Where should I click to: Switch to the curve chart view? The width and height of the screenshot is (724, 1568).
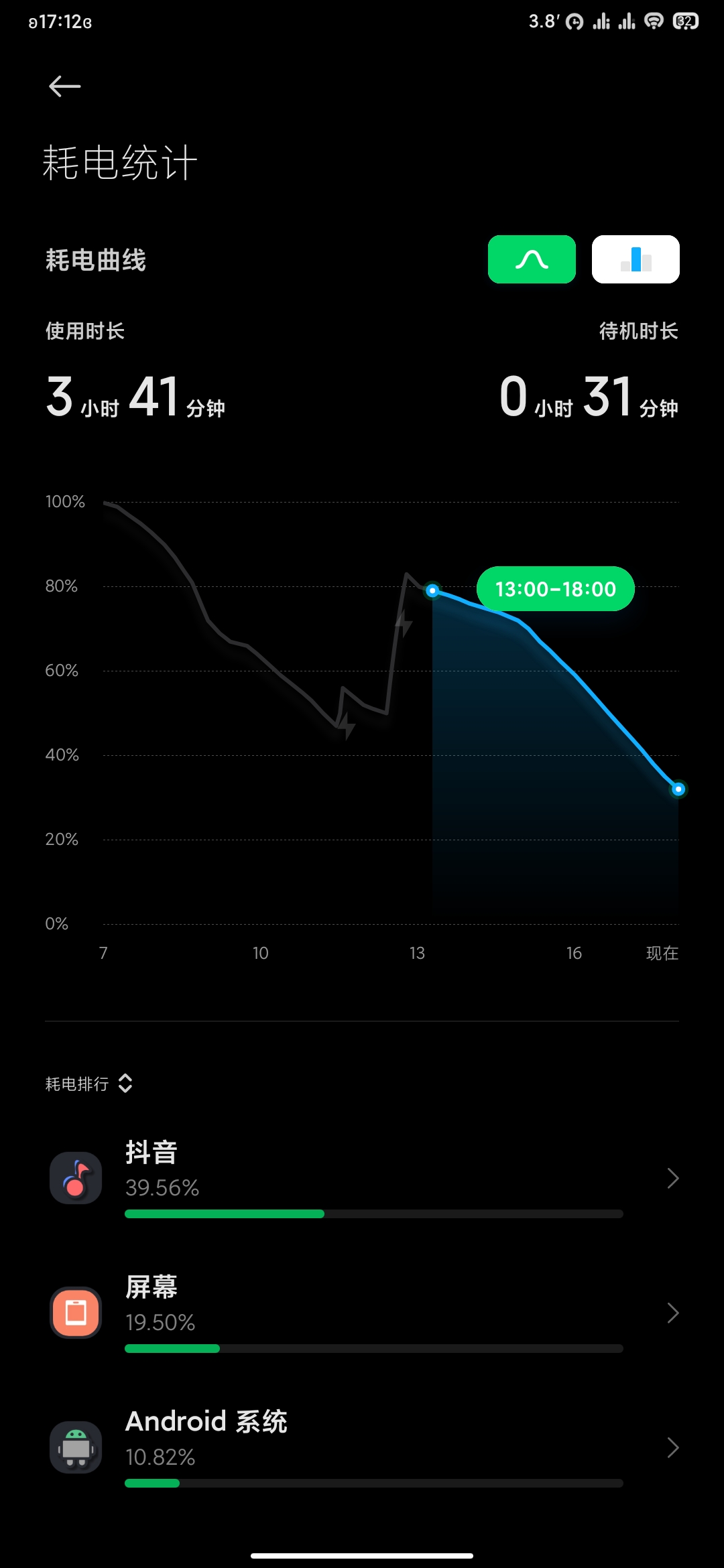click(532, 259)
